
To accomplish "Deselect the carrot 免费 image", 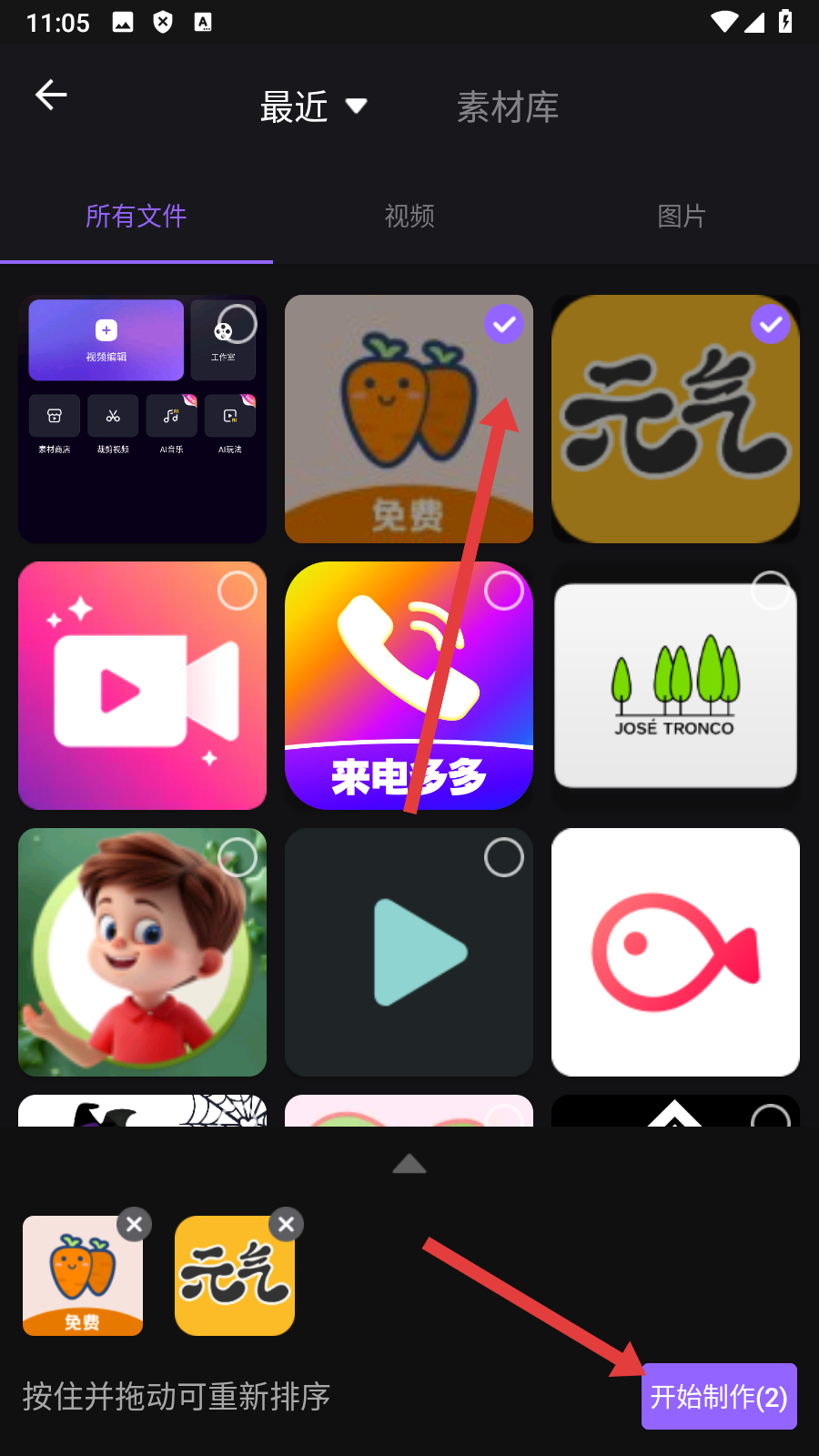I will click(503, 324).
